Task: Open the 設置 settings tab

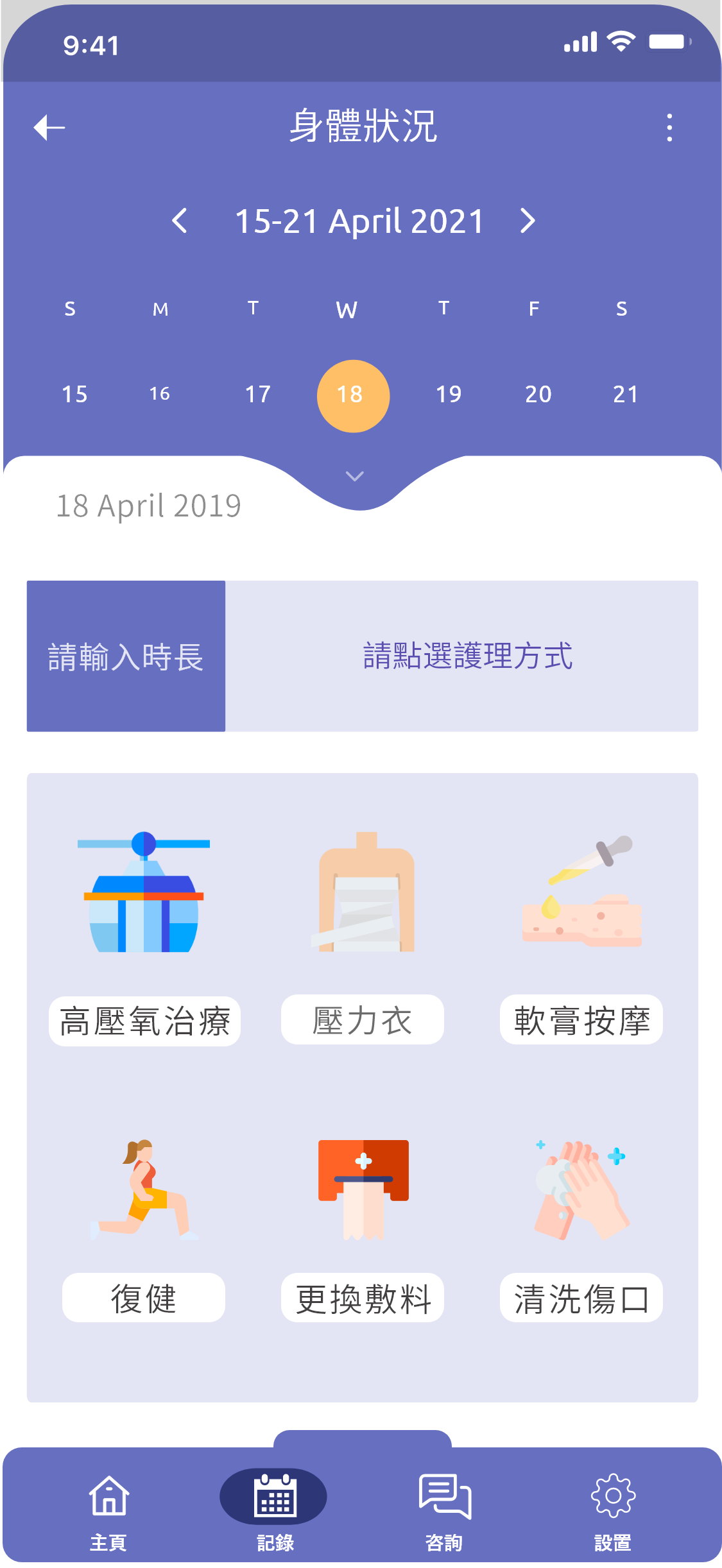Action: [612, 1512]
